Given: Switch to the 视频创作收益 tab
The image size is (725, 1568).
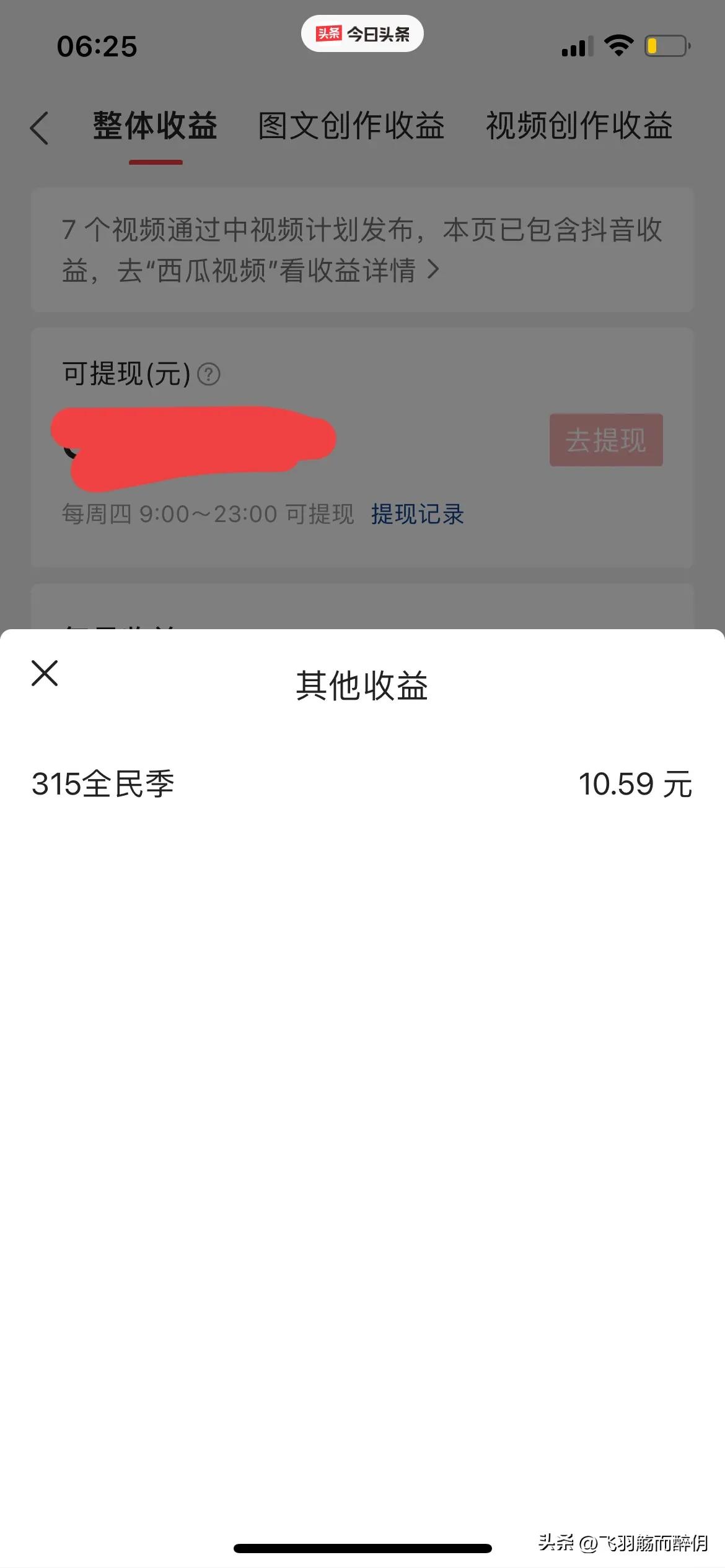Looking at the screenshot, I should [x=579, y=126].
